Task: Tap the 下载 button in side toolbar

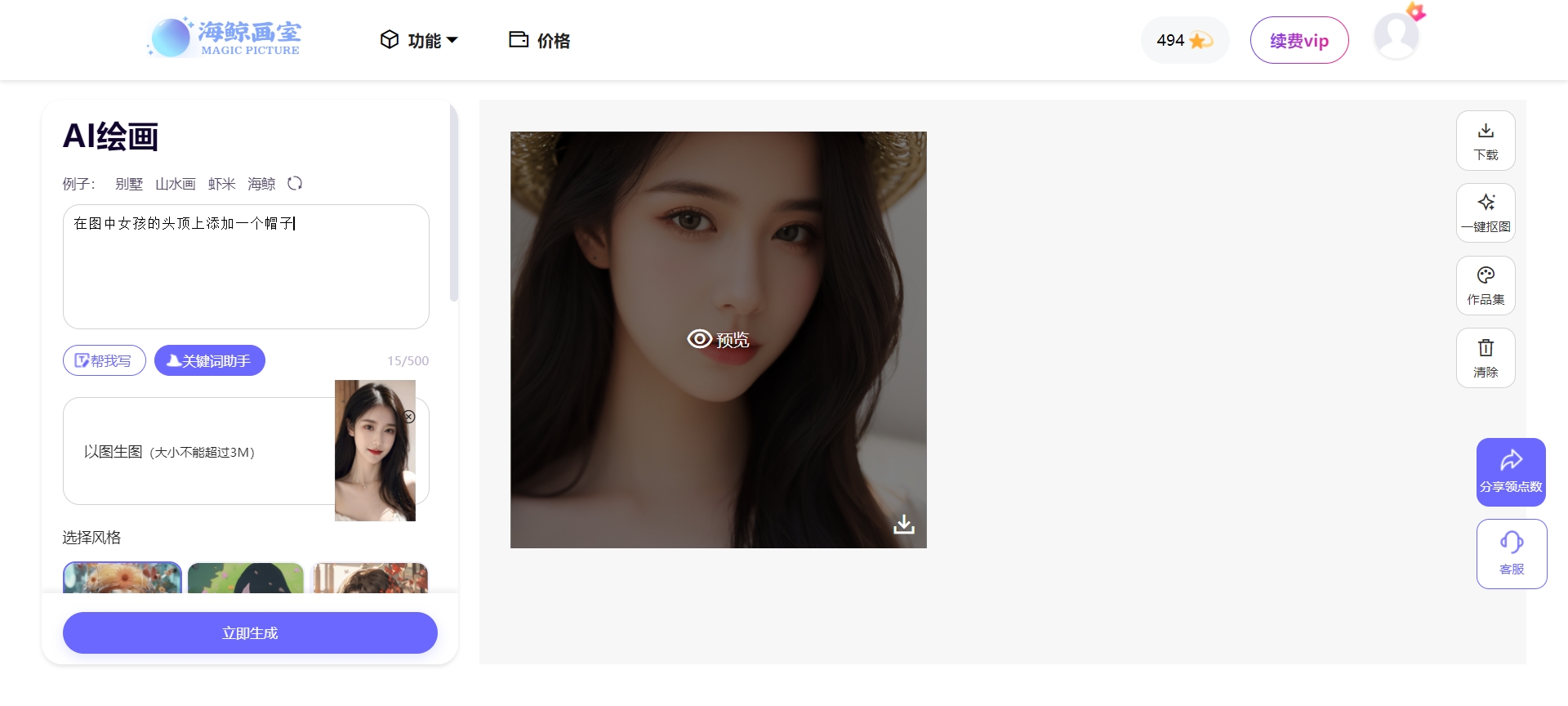Action: [x=1486, y=141]
